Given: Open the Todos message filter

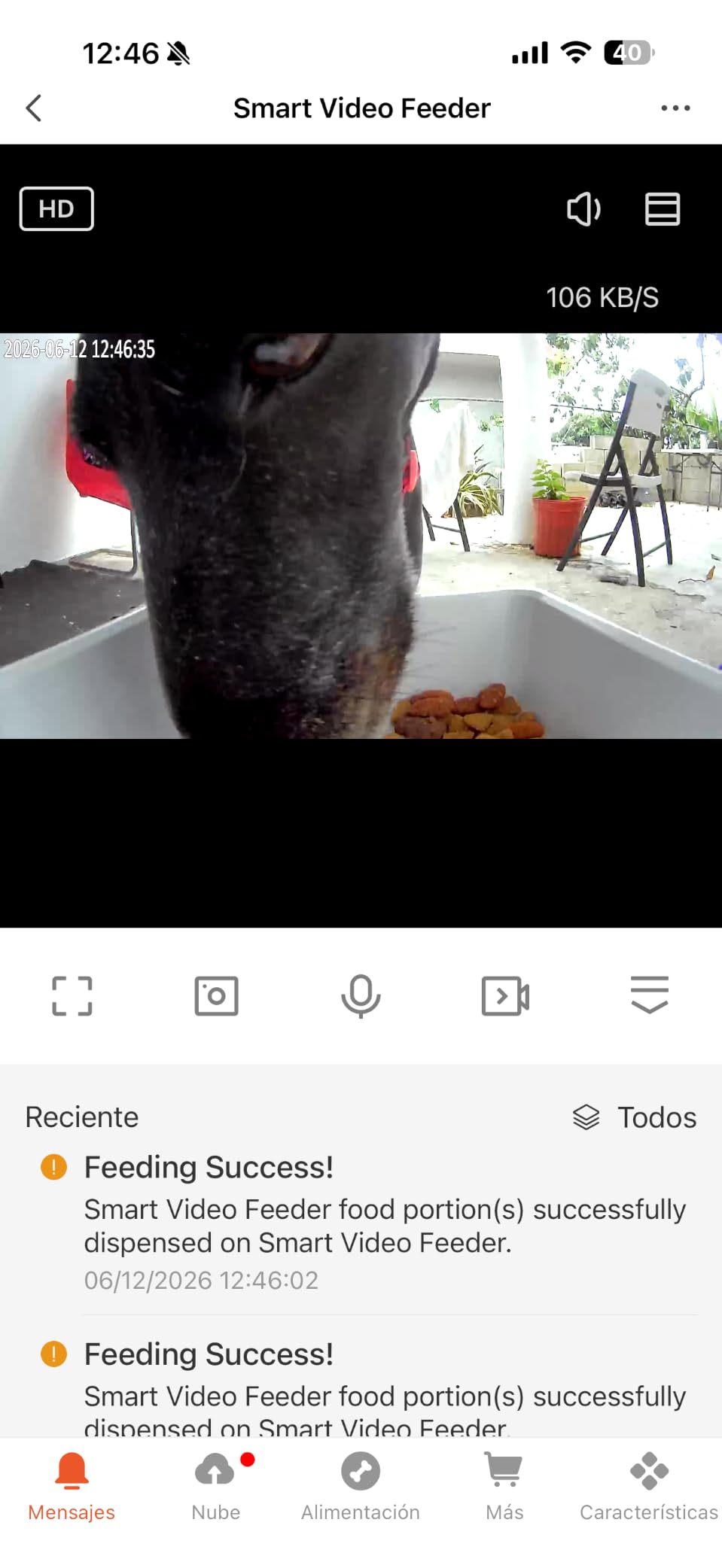Looking at the screenshot, I should [x=635, y=1117].
